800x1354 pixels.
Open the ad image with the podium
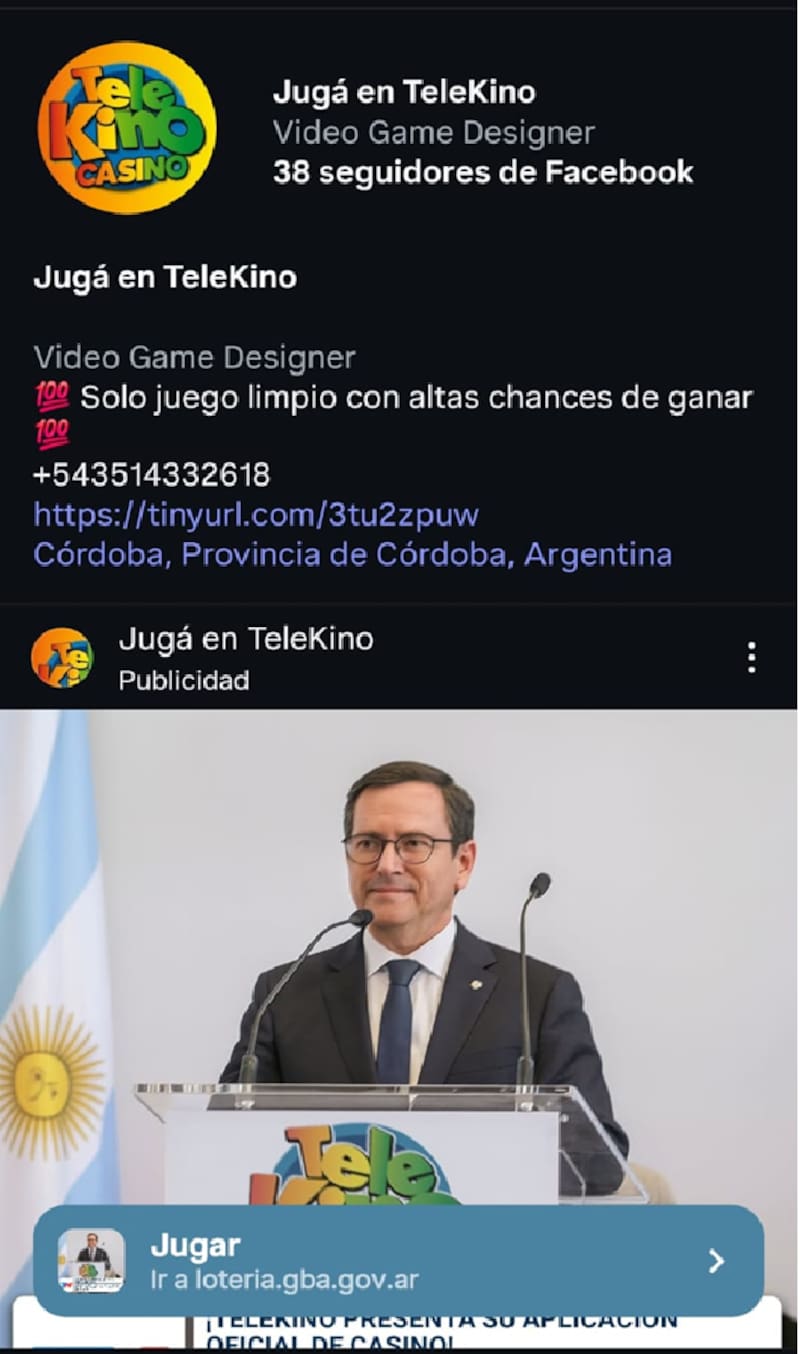tap(400, 950)
